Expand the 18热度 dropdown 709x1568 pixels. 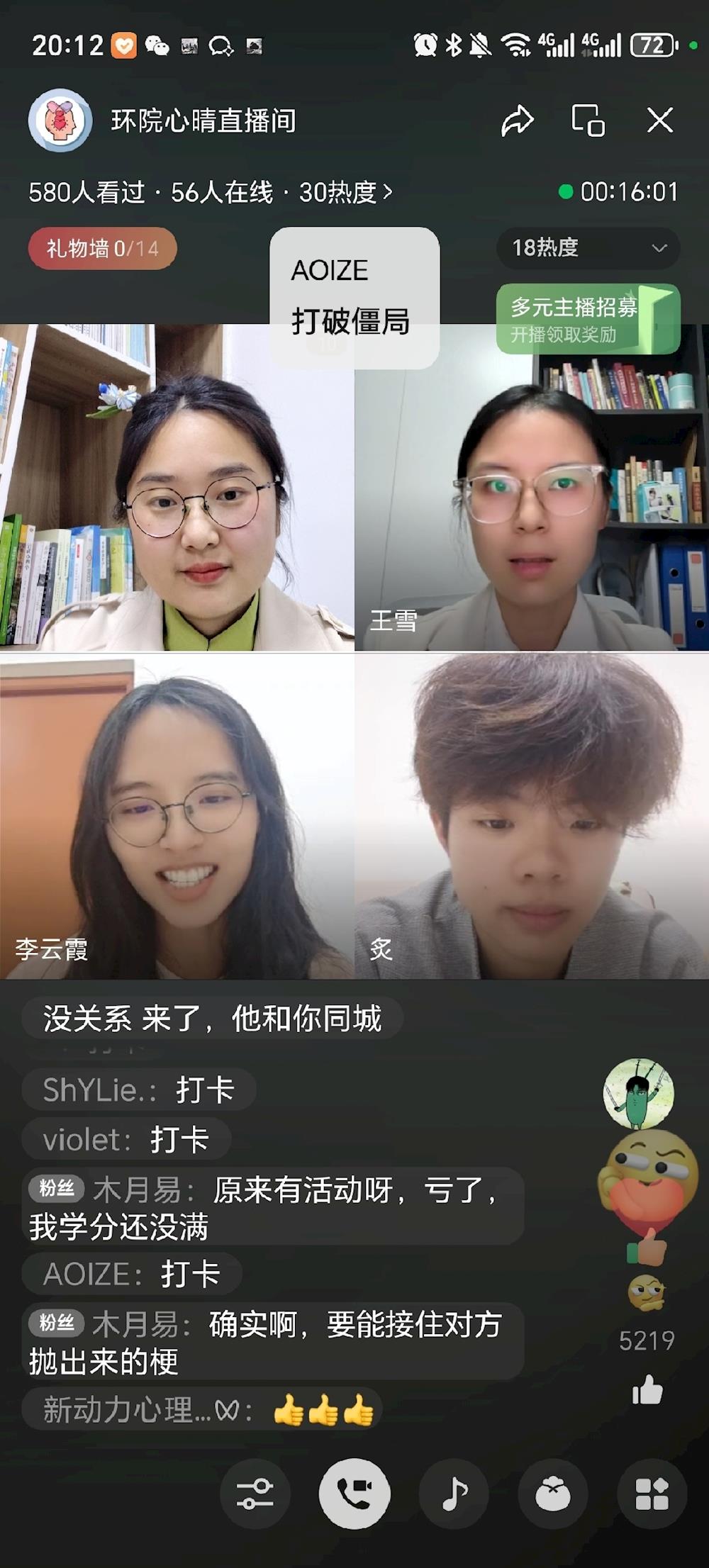(x=588, y=247)
